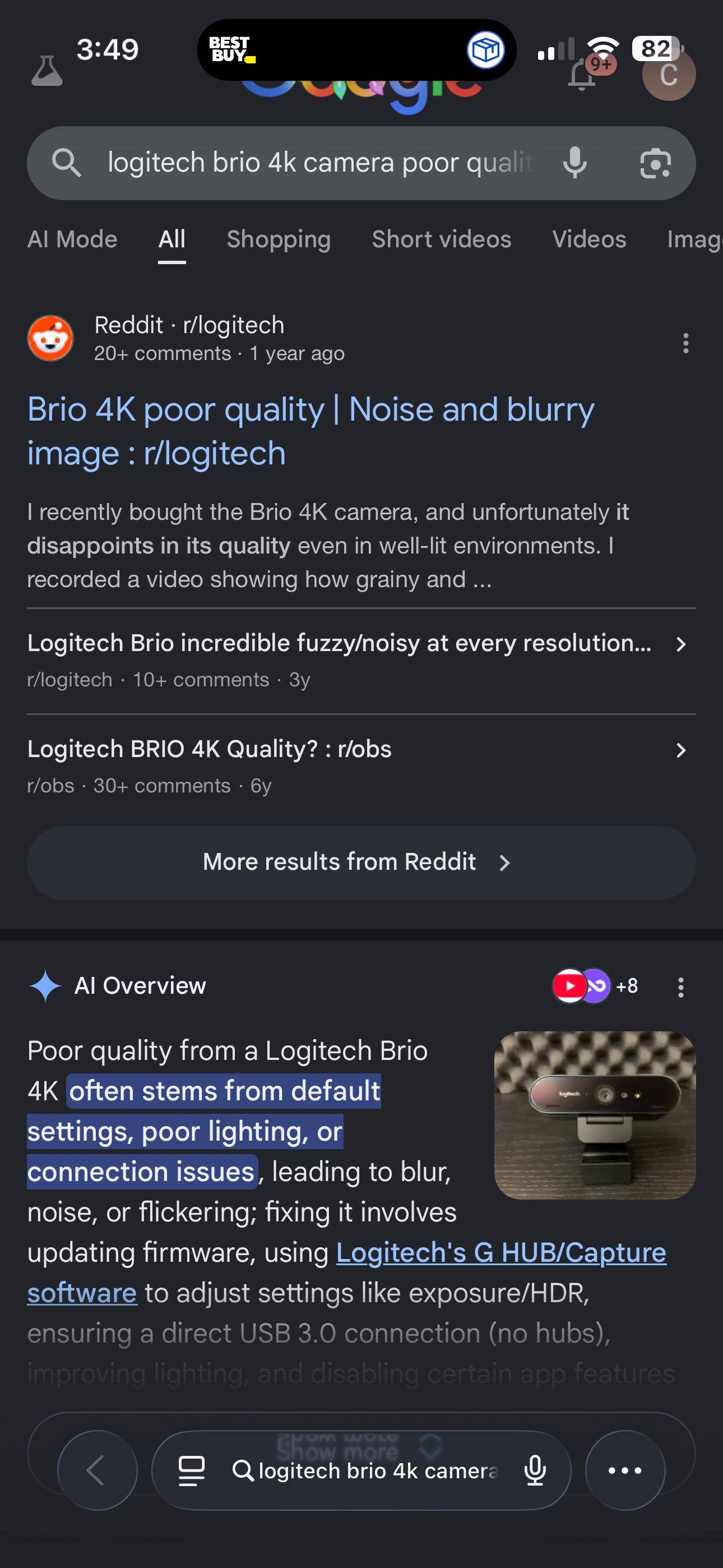The image size is (723, 1568).
Task: Expand the r/obs BRIO 4K Quality result chevron
Action: coord(680,750)
